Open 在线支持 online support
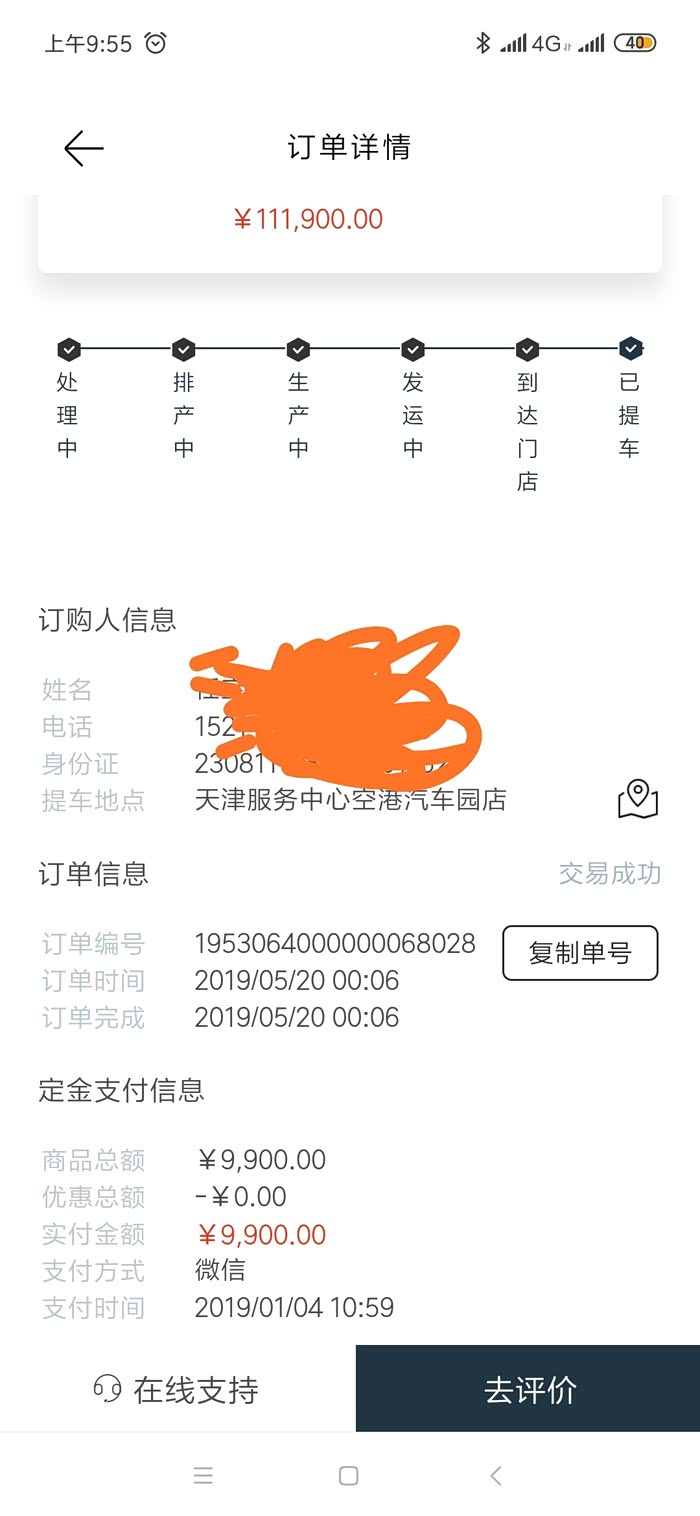The width and height of the screenshot is (700, 1516). (x=177, y=1389)
